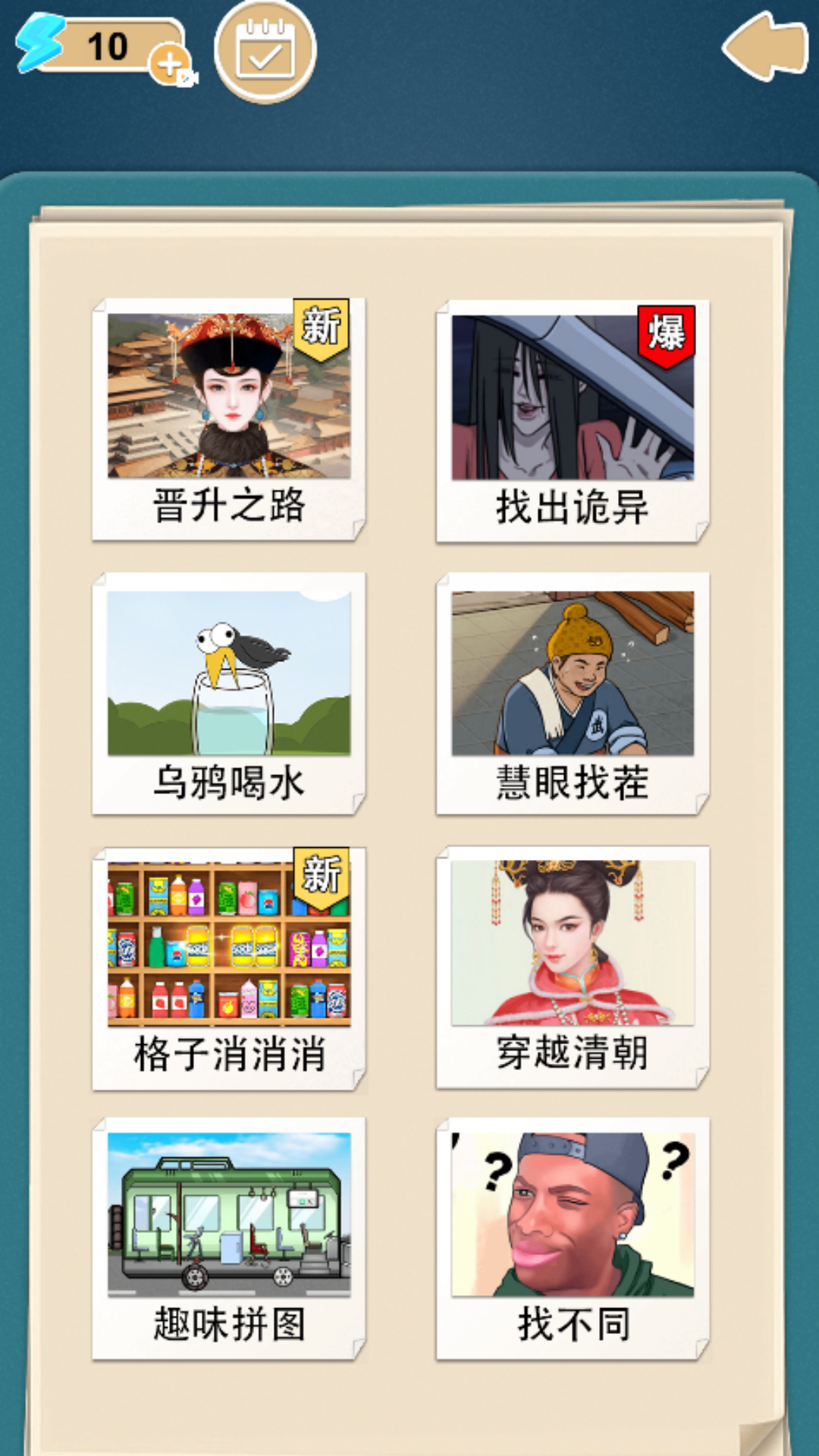Viewport: 819px width, 1456px height.
Task: Tap the energy counter showing 10
Action: 106,45
